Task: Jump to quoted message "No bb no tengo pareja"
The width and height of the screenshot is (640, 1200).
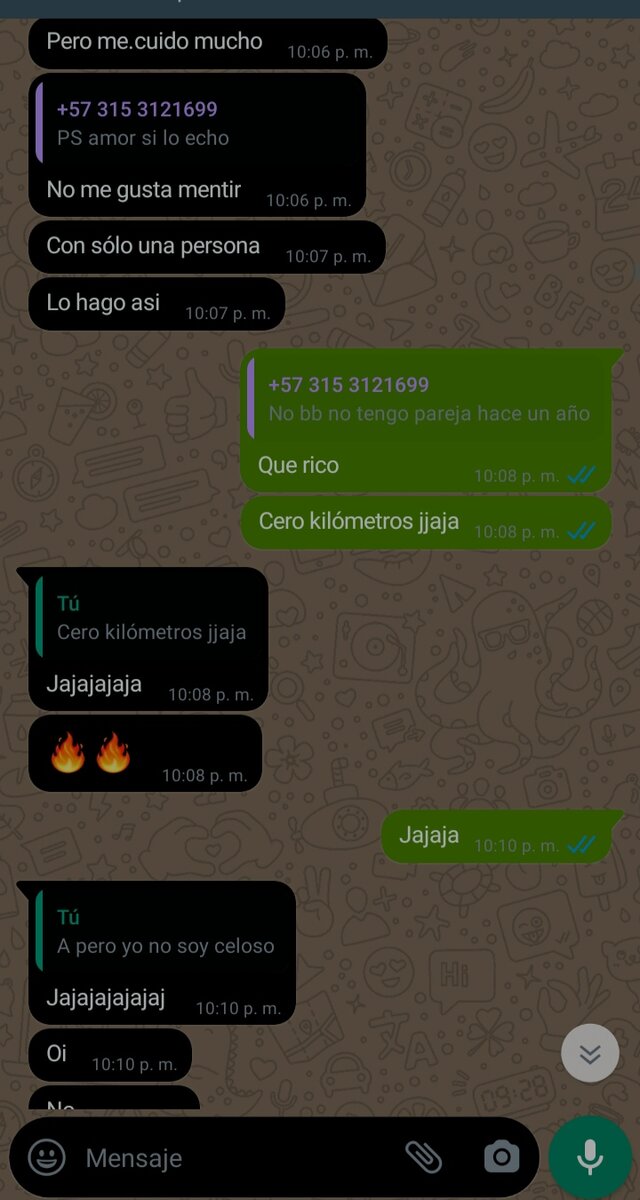Action: coord(428,399)
